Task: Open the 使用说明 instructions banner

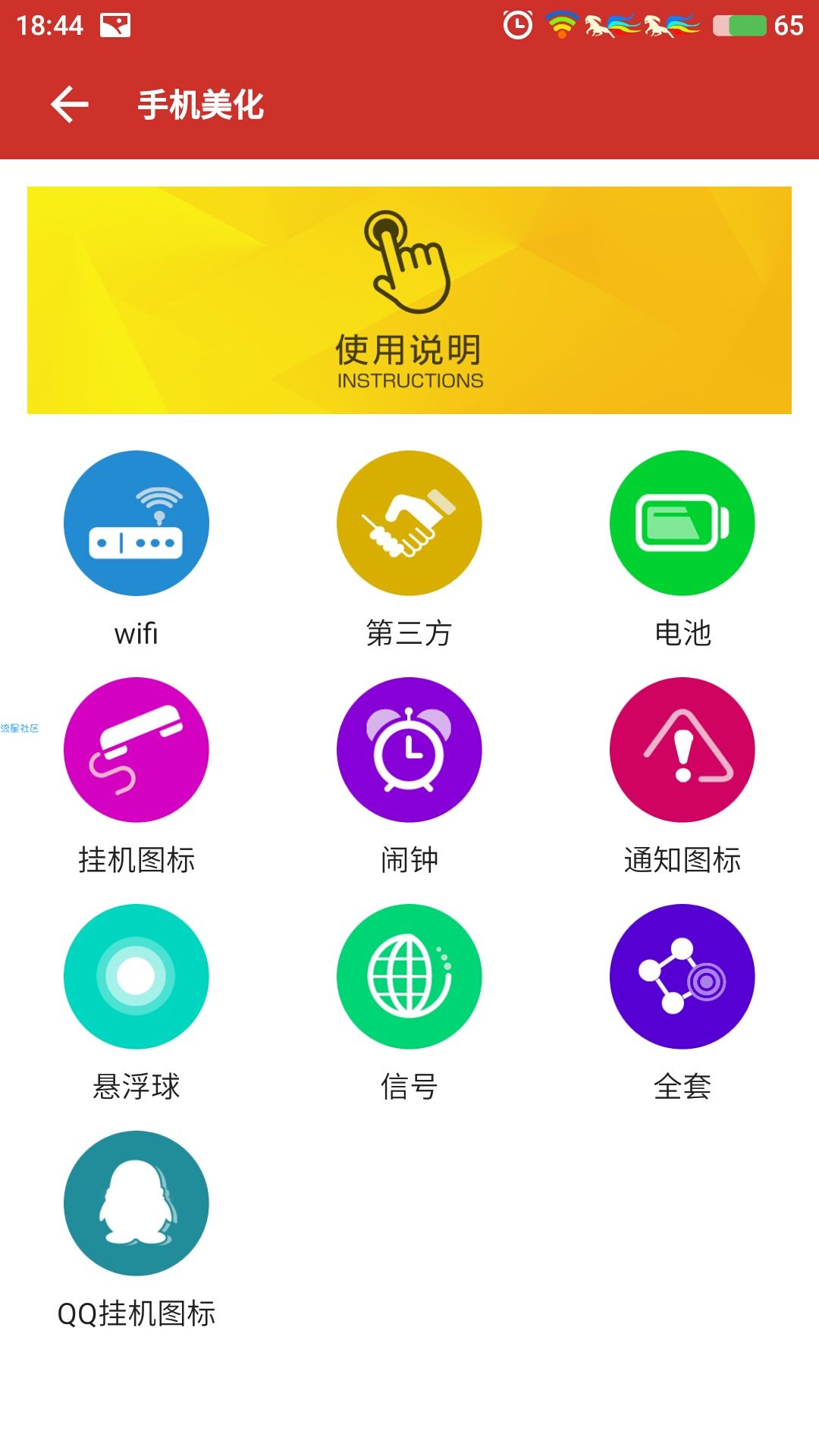Action: coord(409,300)
